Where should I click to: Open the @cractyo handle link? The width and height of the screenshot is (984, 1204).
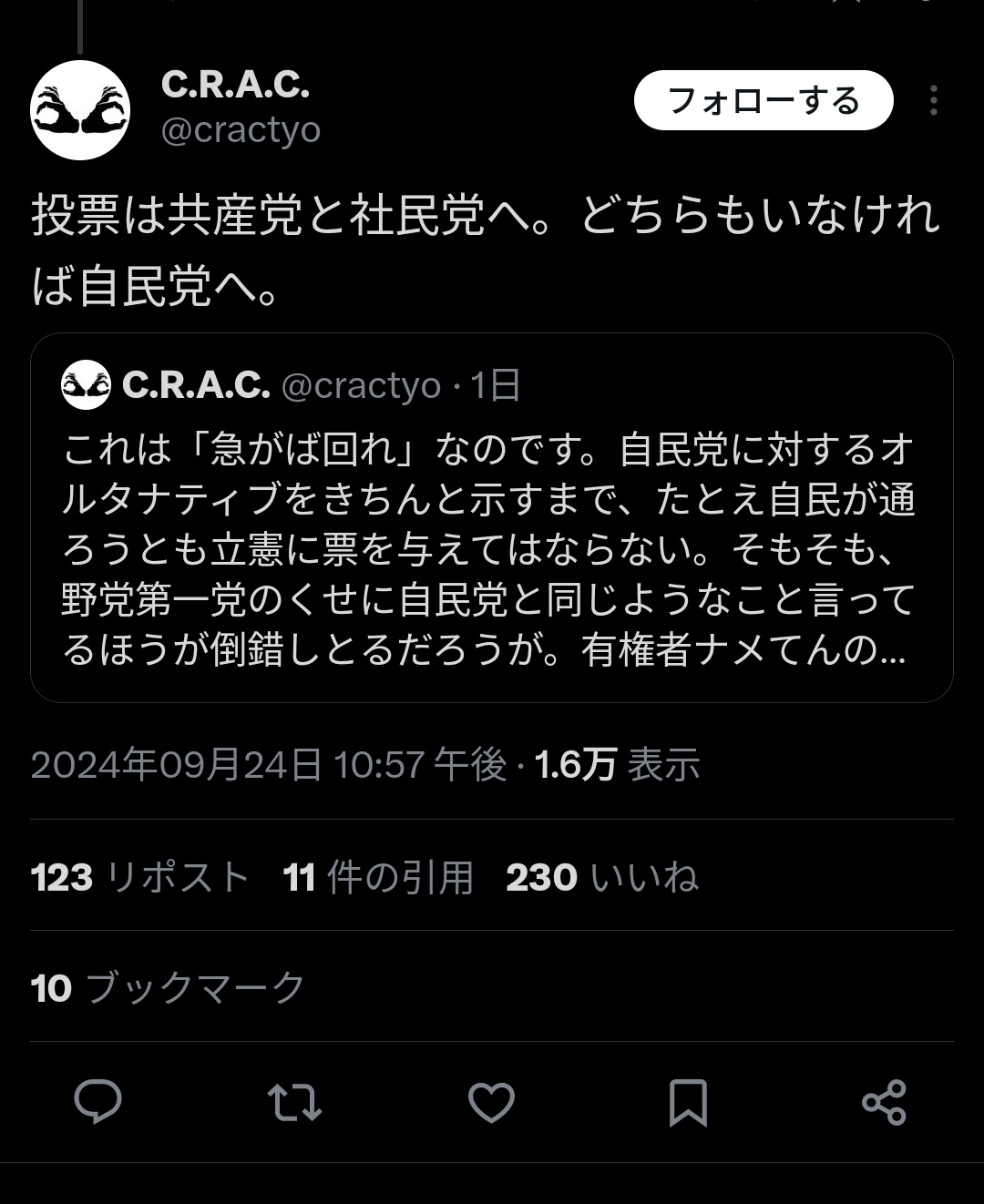[241, 130]
